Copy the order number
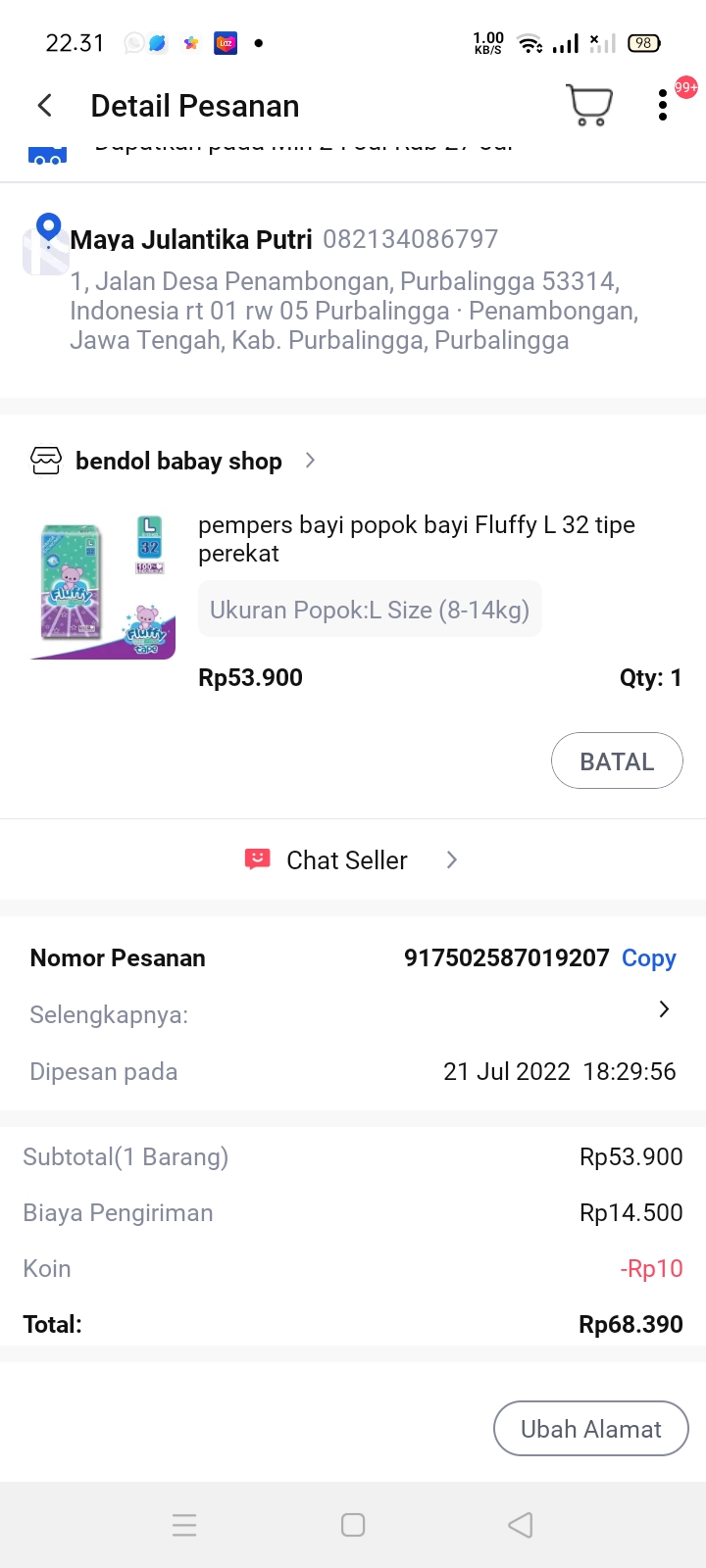The height and width of the screenshot is (1568, 706). click(x=648, y=958)
